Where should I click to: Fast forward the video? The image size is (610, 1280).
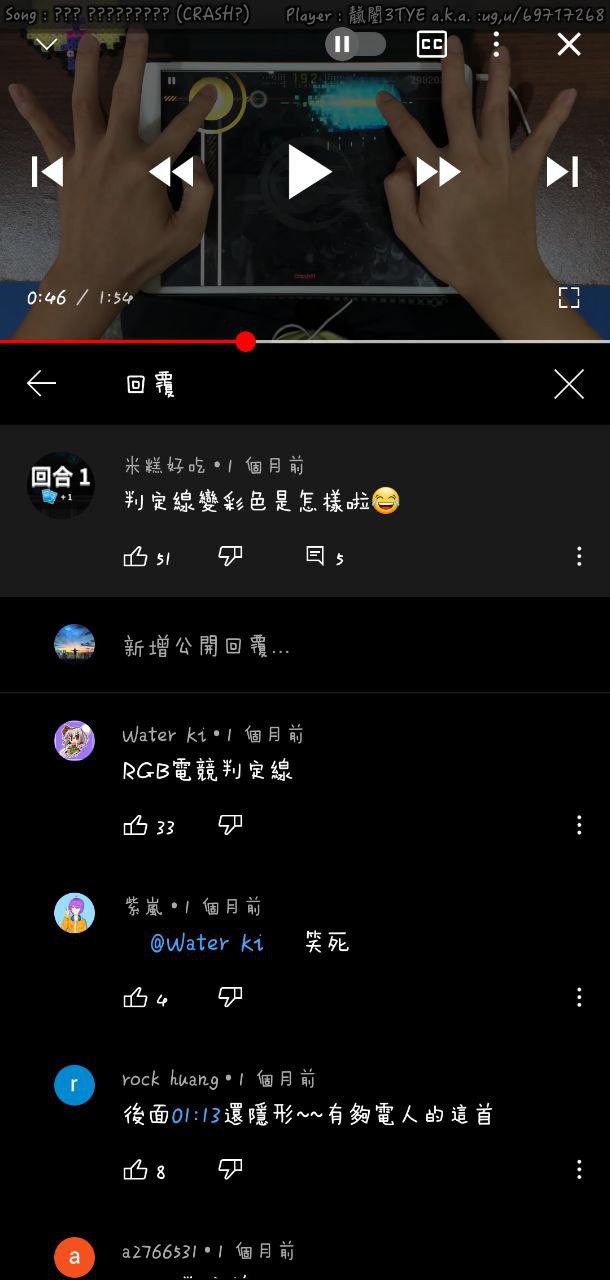438,172
